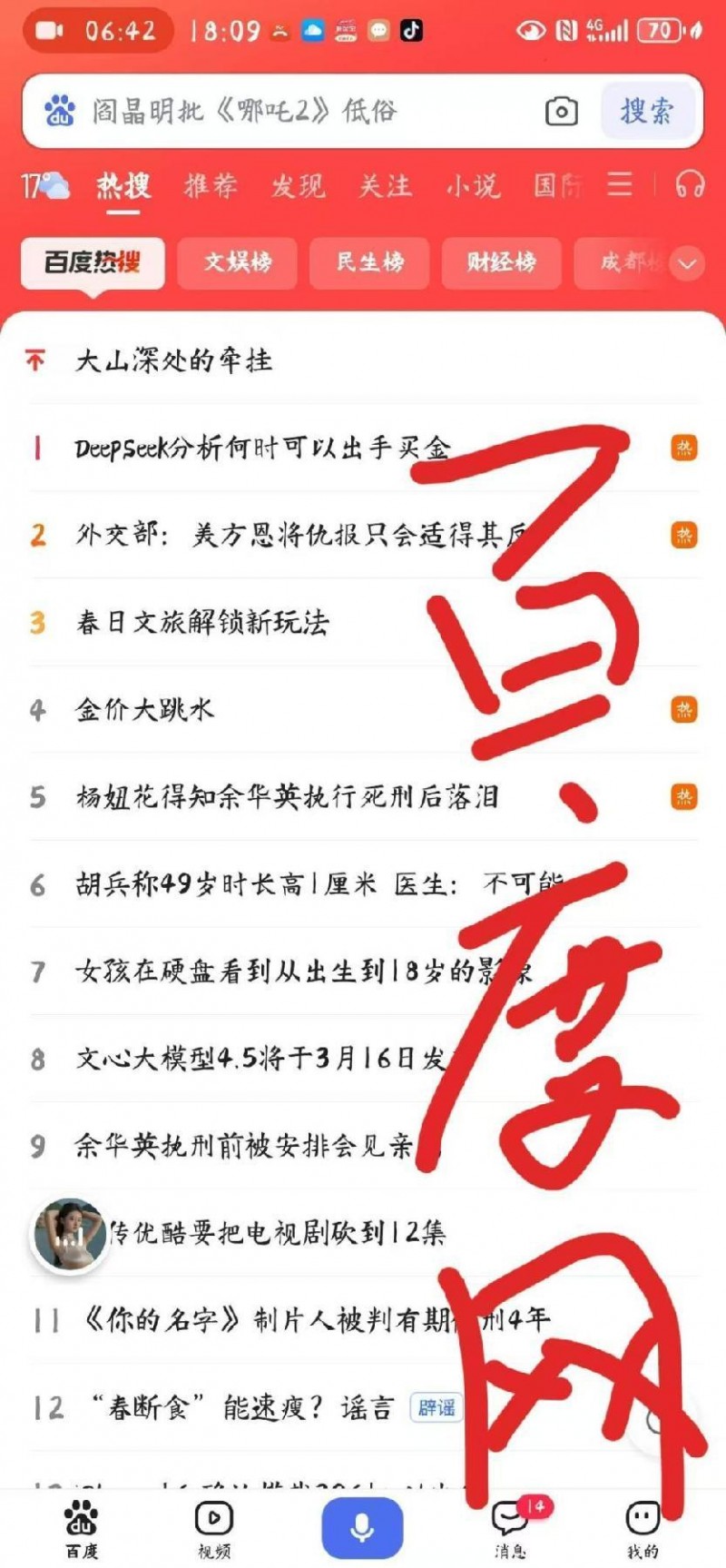Viewport: 726px width, 1568px height.
Task: Switch to the 发现 tab
Action: [x=298, y=186]
